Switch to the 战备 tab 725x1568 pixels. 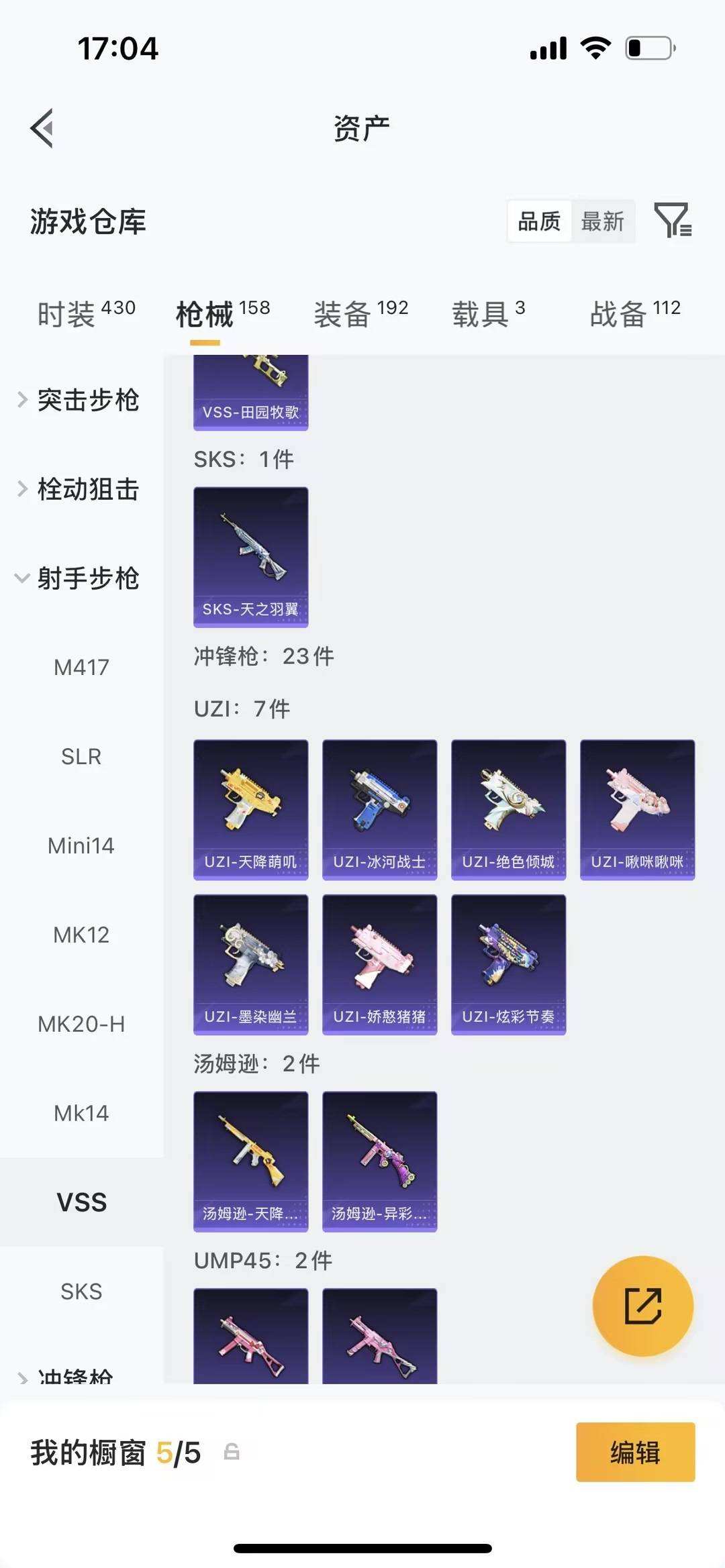634,313
